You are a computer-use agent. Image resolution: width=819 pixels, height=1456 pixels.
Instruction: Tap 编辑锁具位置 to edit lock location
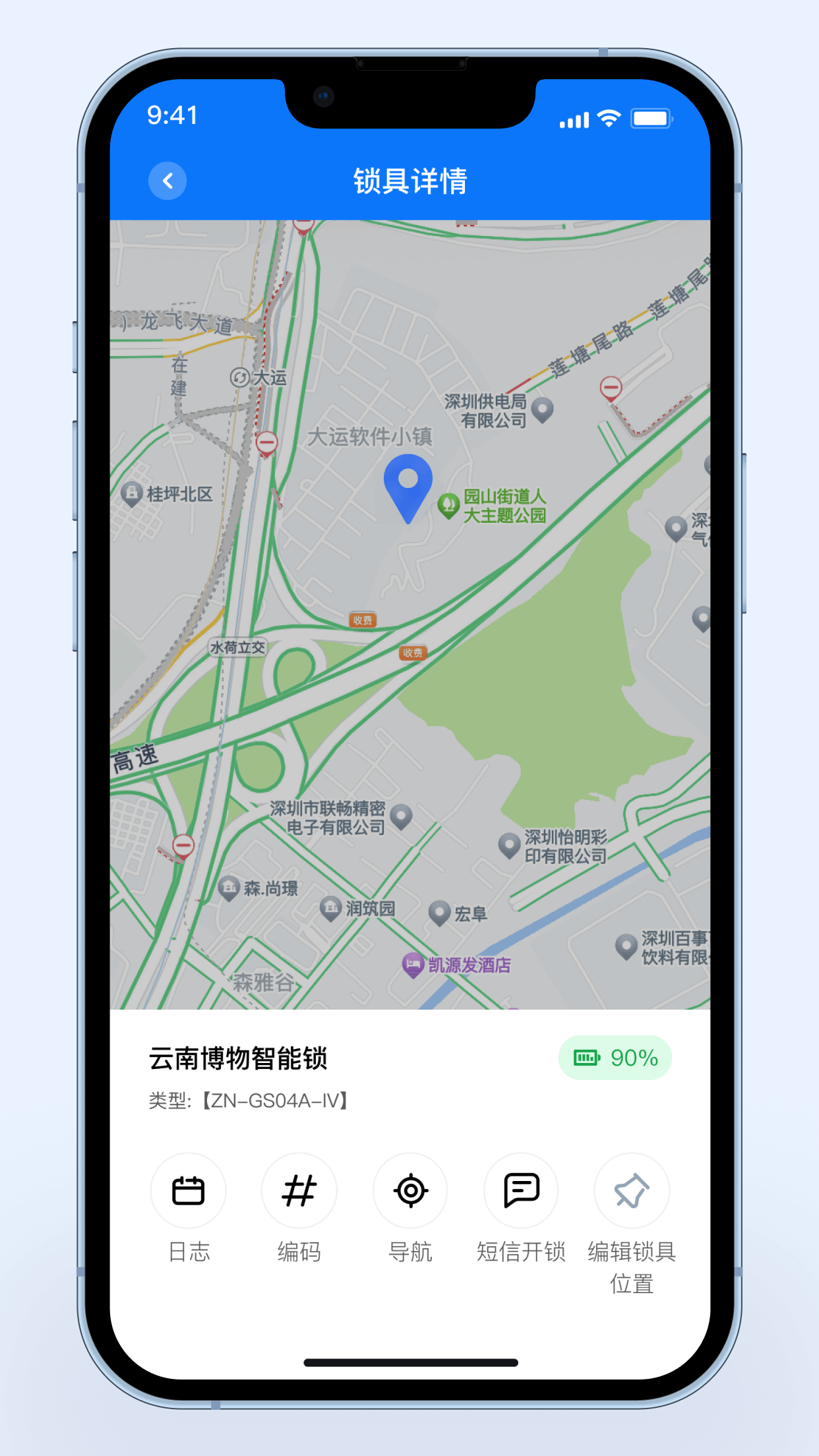632,1191
